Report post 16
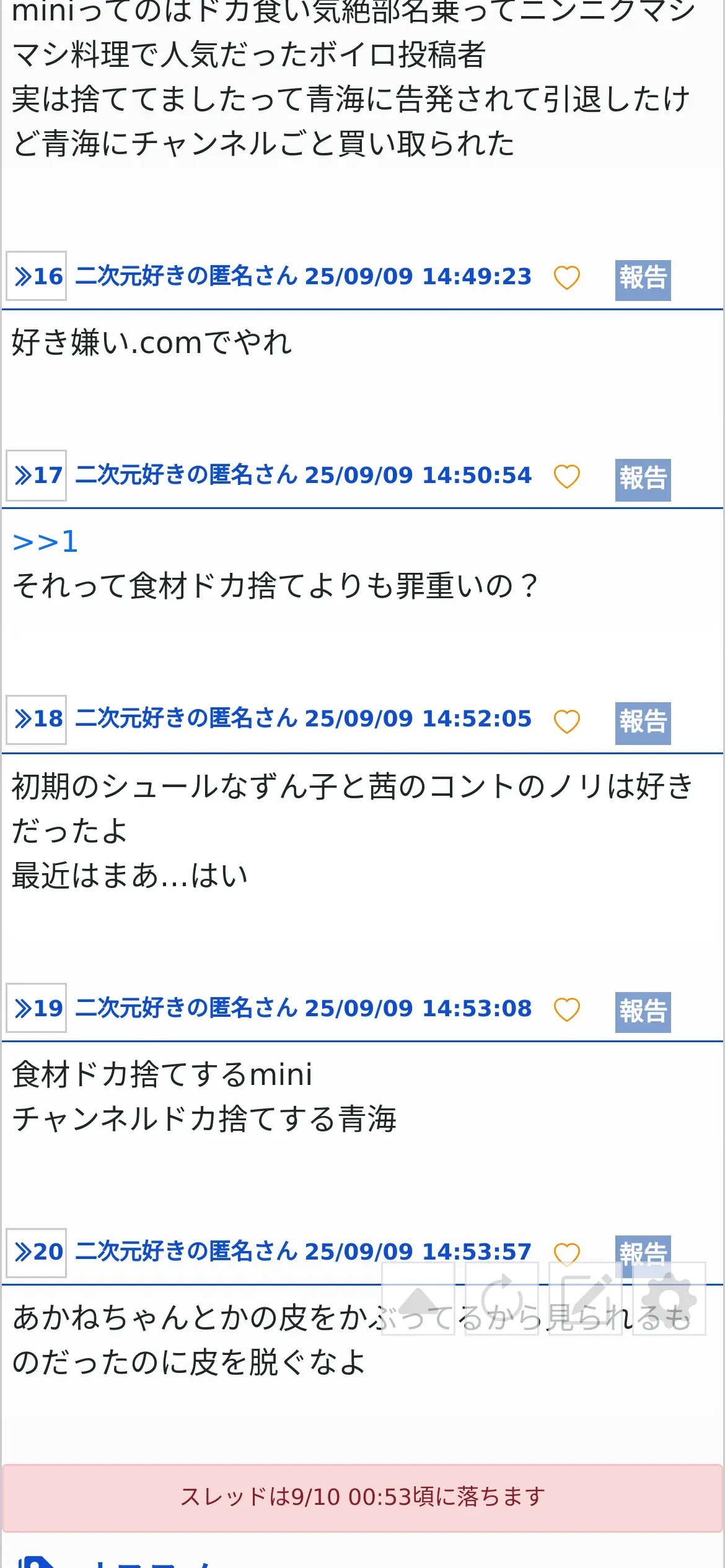Viewport: 725px width, 1568px height. click(643, 280)
